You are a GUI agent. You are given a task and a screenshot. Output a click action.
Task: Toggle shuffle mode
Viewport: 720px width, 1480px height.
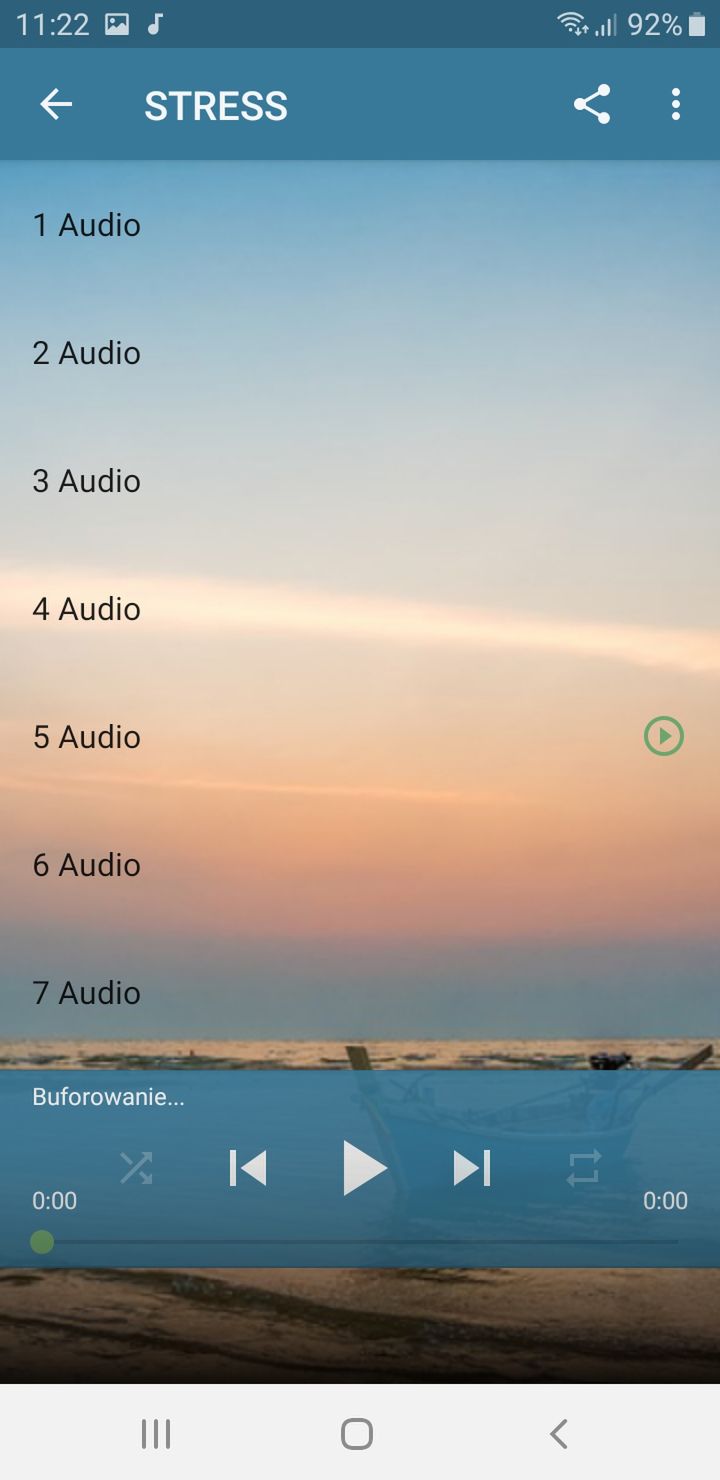click(136, 1168)
